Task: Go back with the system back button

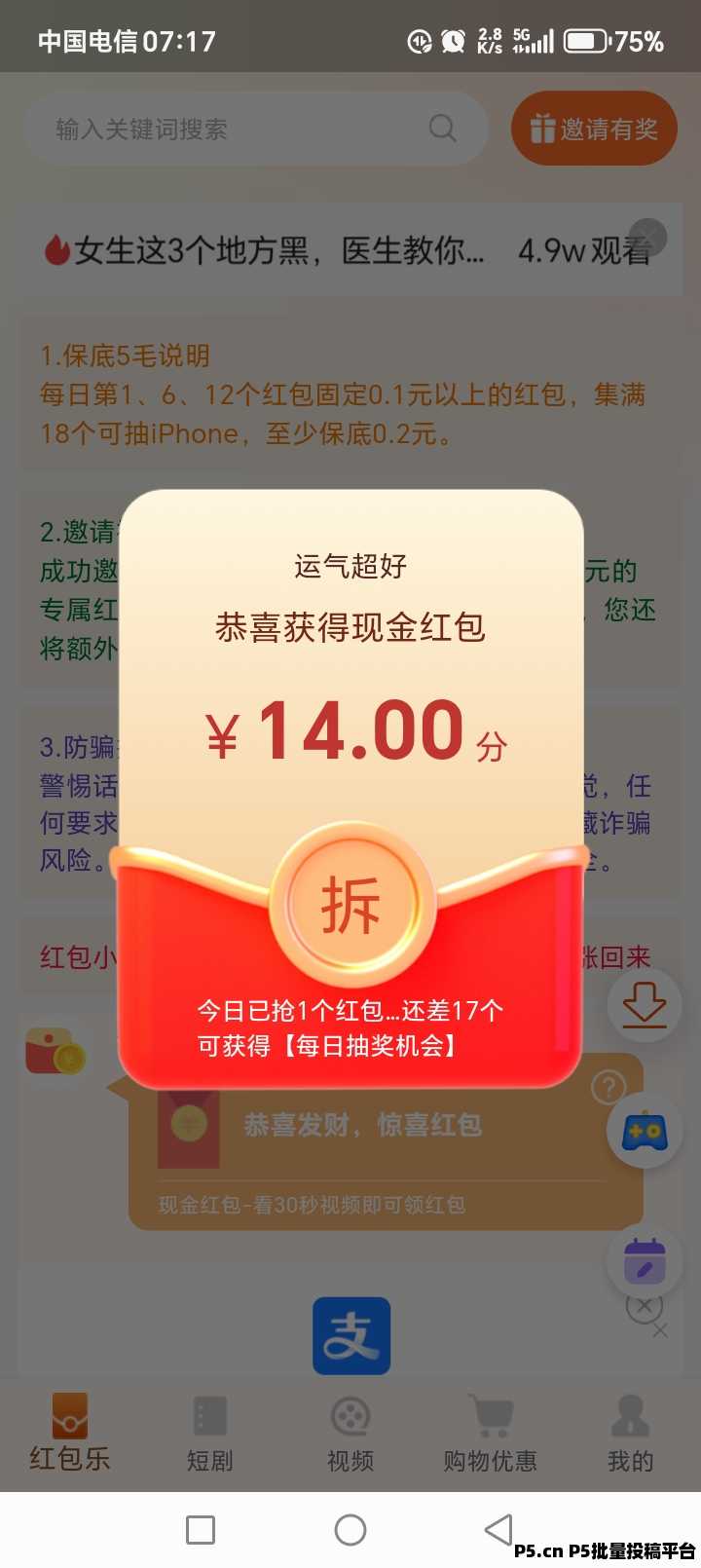Action: [x=499, y=1529]
